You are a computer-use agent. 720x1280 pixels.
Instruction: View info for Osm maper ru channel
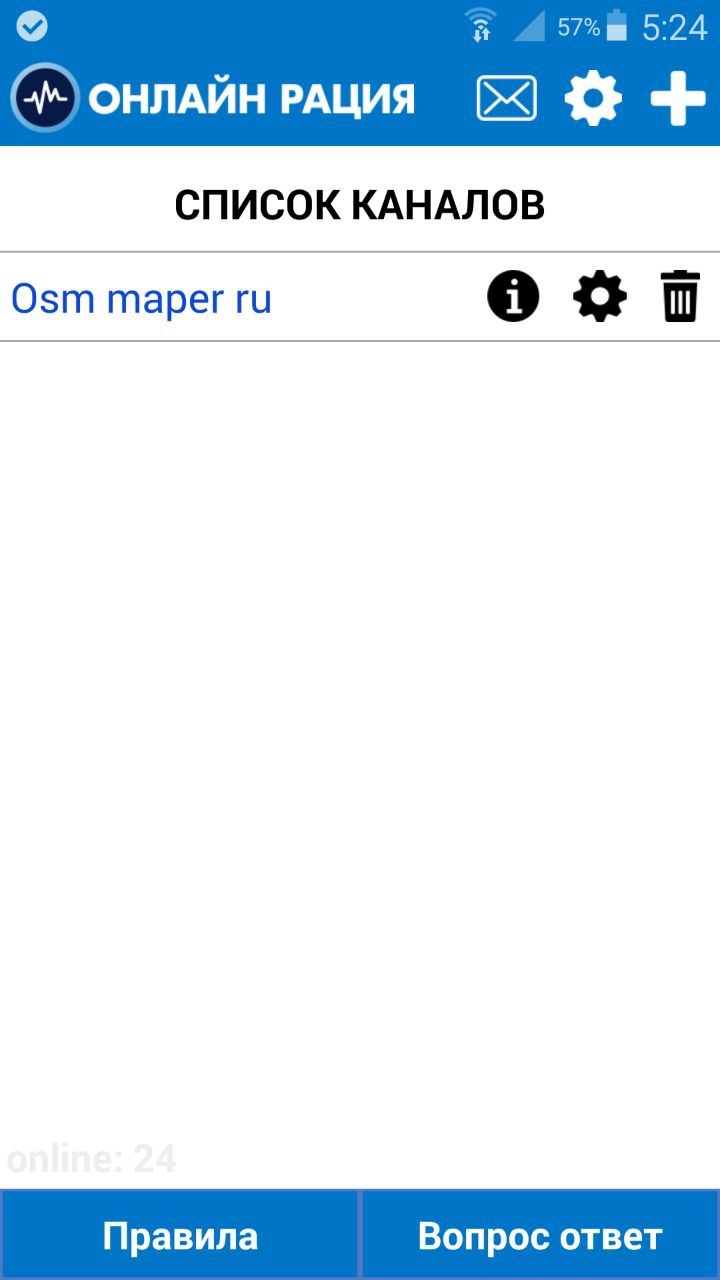click(513, 297)
